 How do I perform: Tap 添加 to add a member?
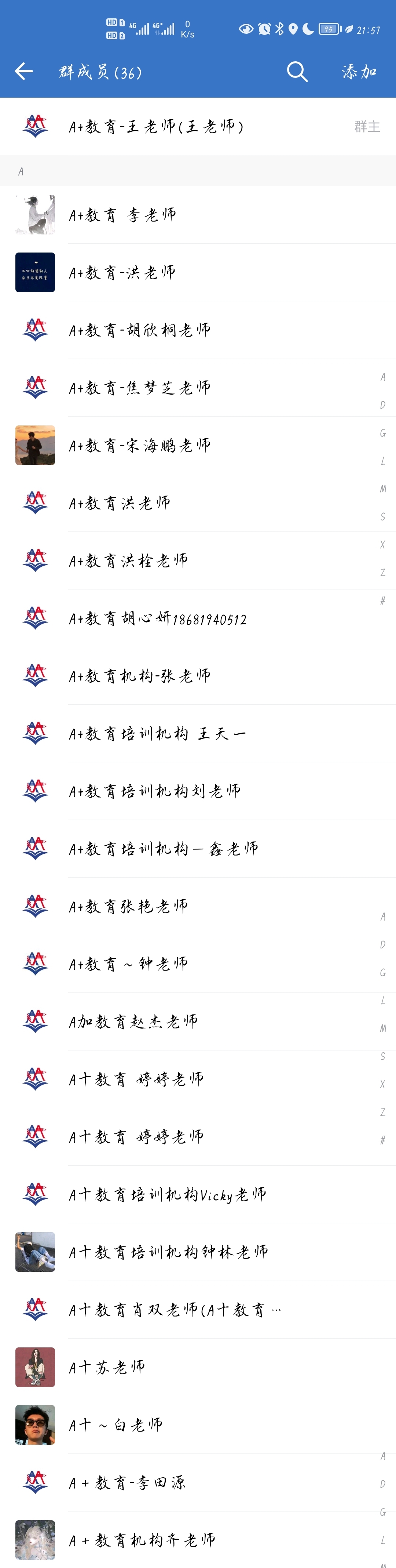click(x=359, y=72)
